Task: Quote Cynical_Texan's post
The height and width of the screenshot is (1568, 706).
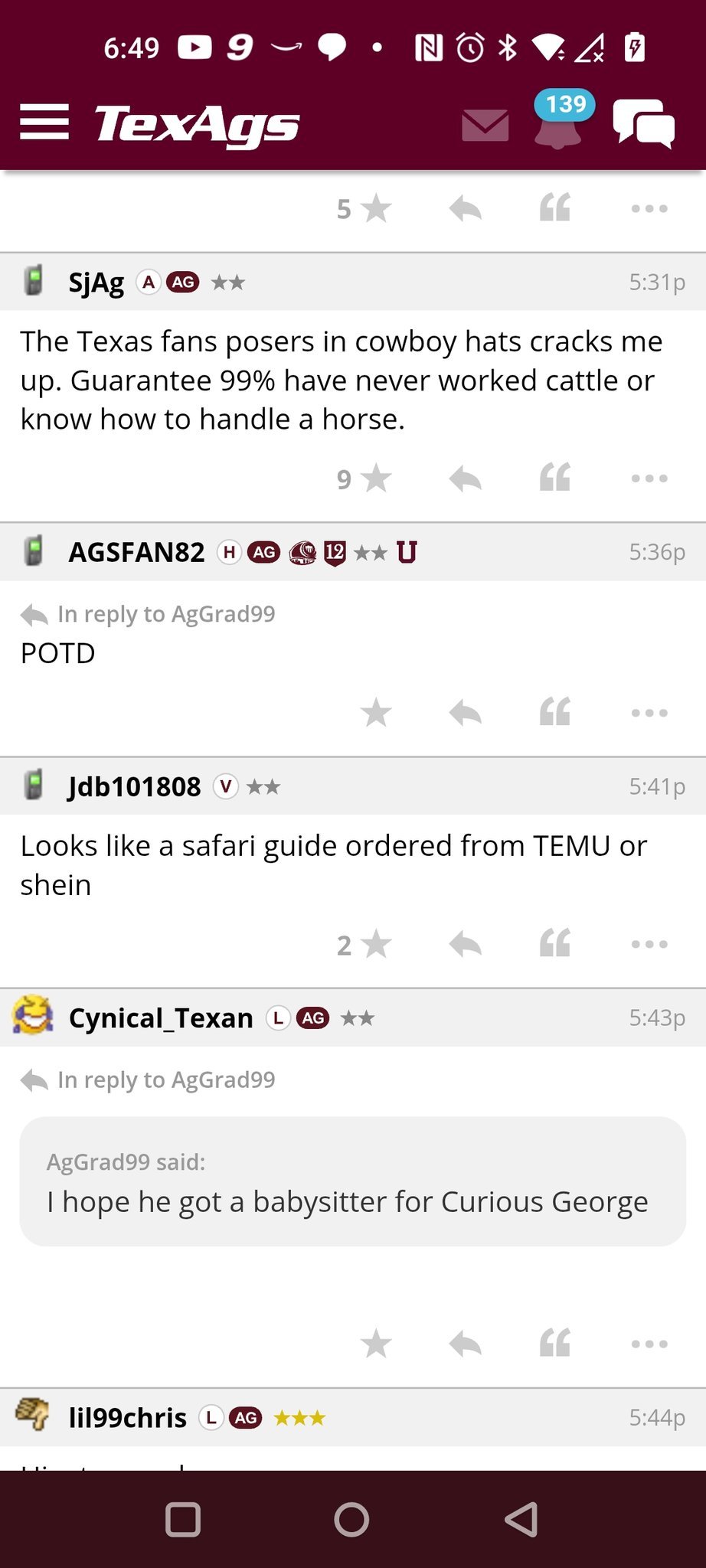Action: pyautogui.click(x=555, y=1344)
